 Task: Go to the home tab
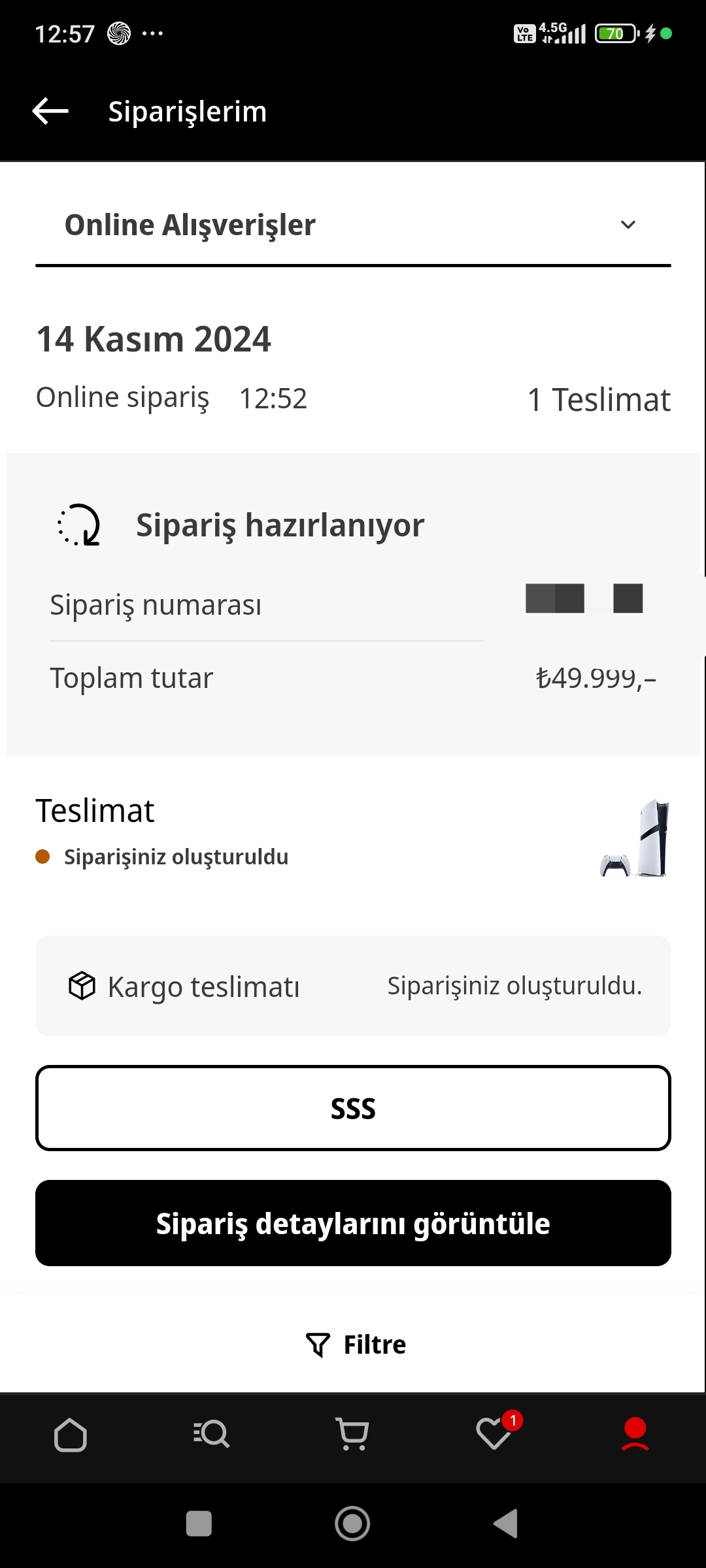(71, 1435)
